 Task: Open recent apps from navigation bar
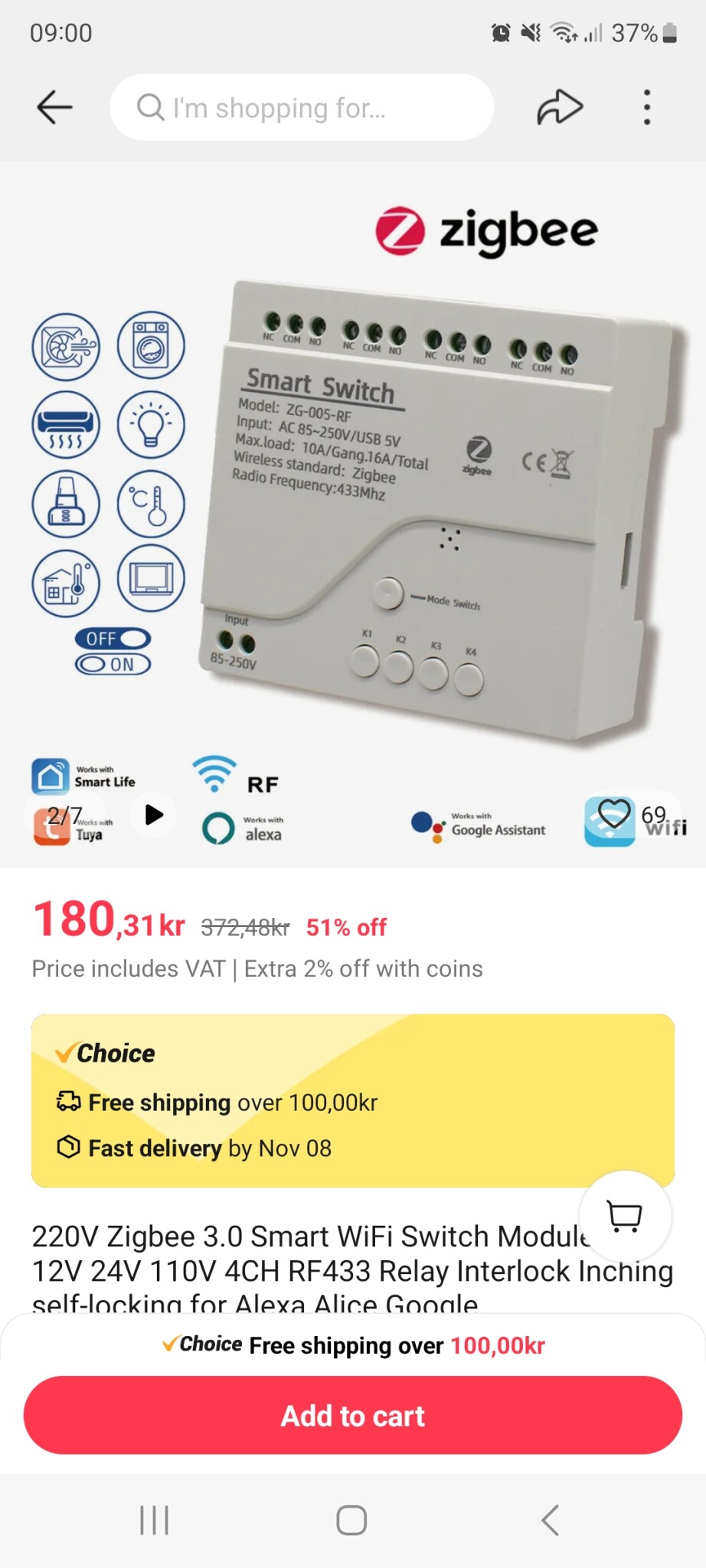[154, 1520]
